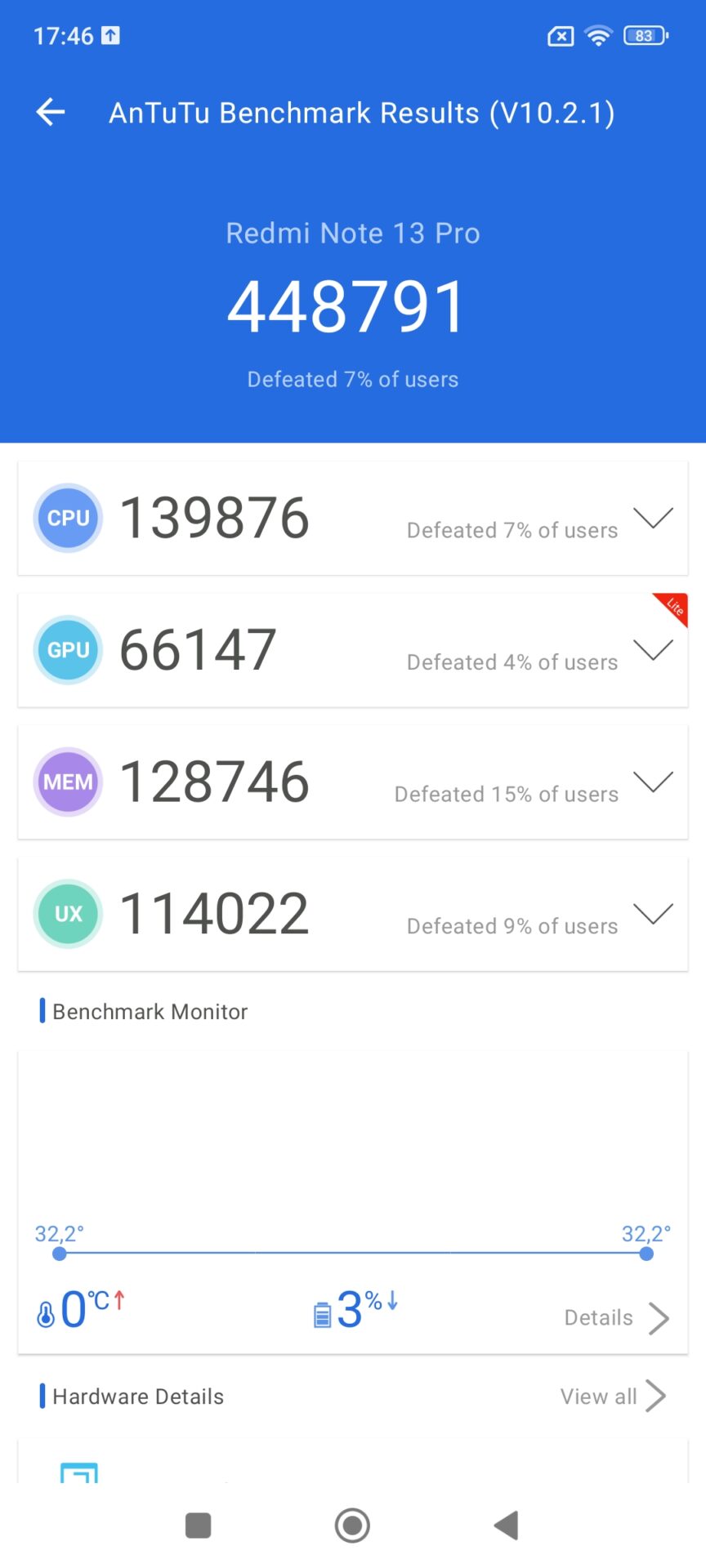Open Benchmark Monitor details
The image size is (706, 1568).
[x=617, y=1317]
